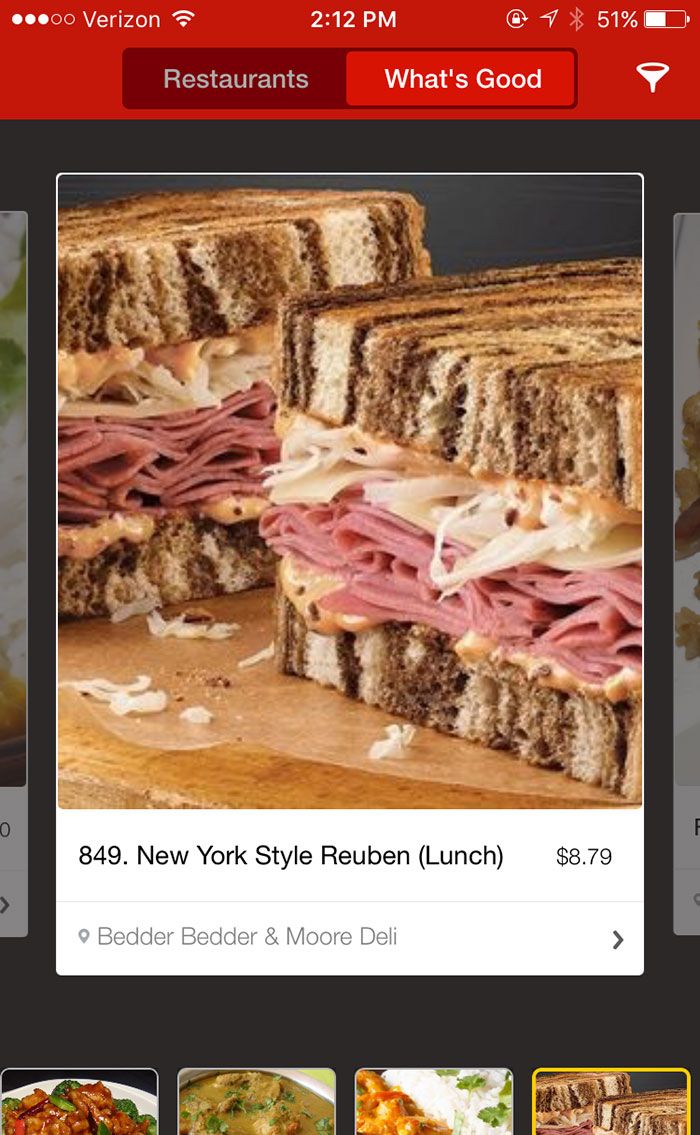Open Bedder Bedder & Moore Deli restaurant

pos(350,938)
